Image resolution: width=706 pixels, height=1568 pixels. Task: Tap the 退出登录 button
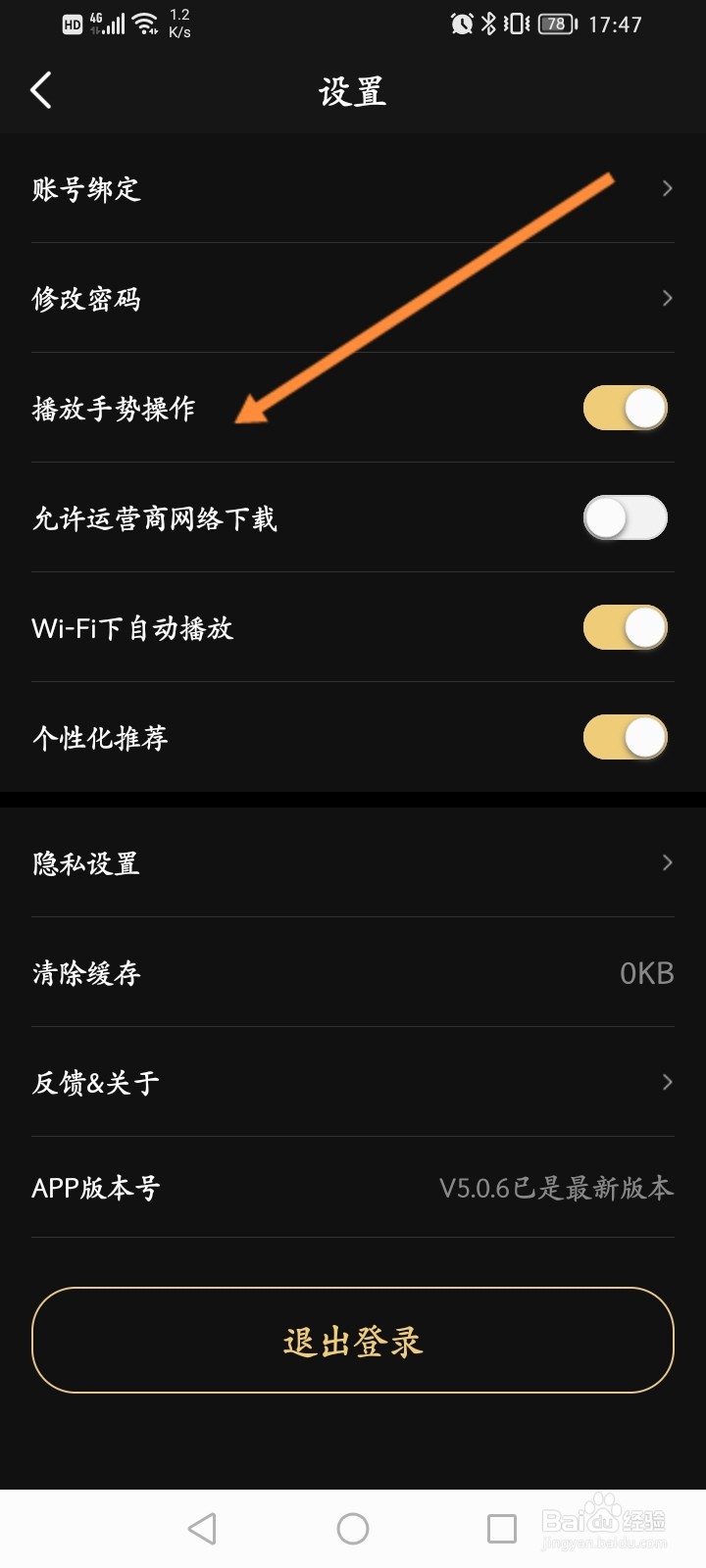pyautogui.click(x=353, y=1341)
